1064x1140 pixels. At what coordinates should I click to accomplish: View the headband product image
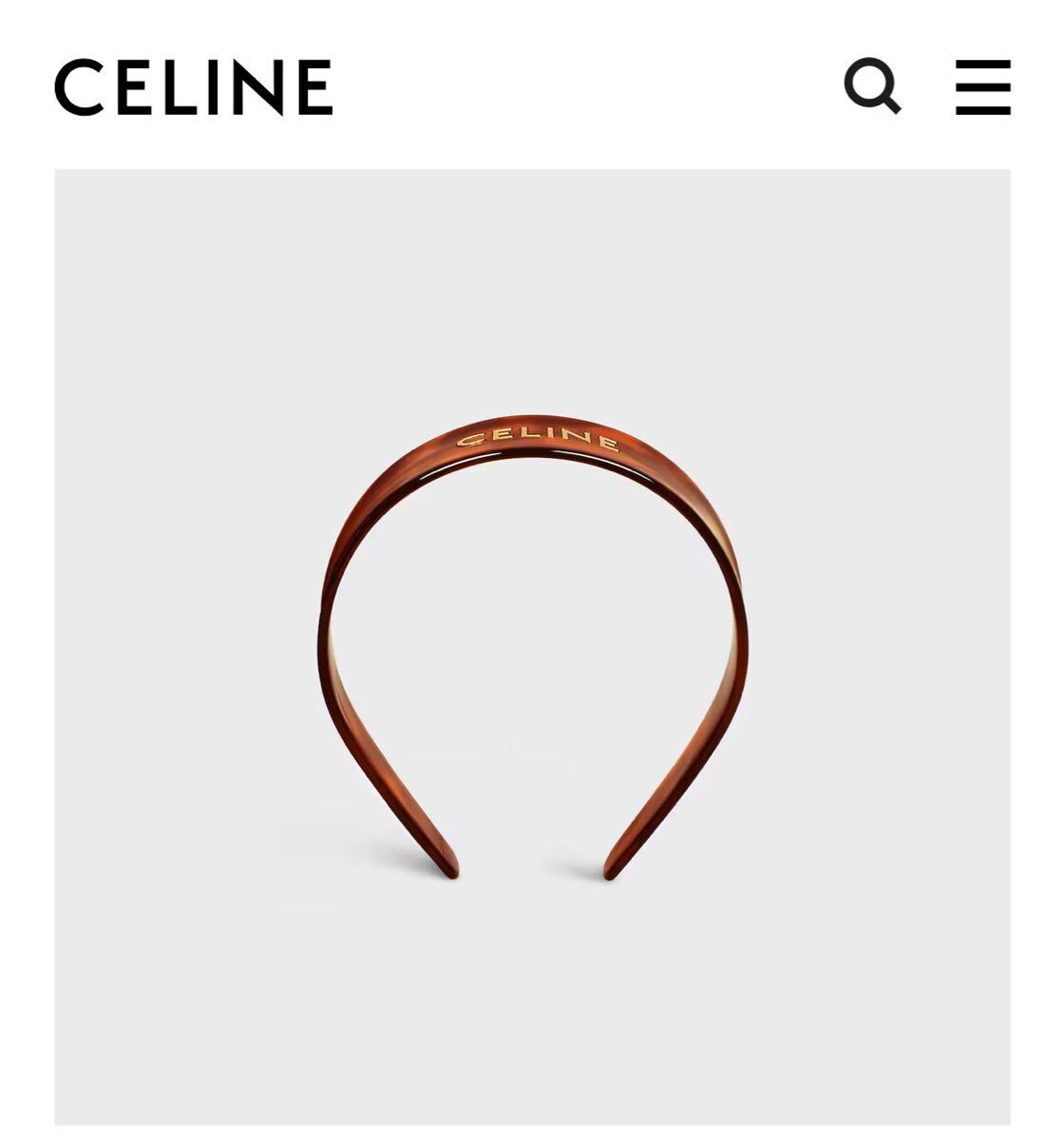(532, 646)
